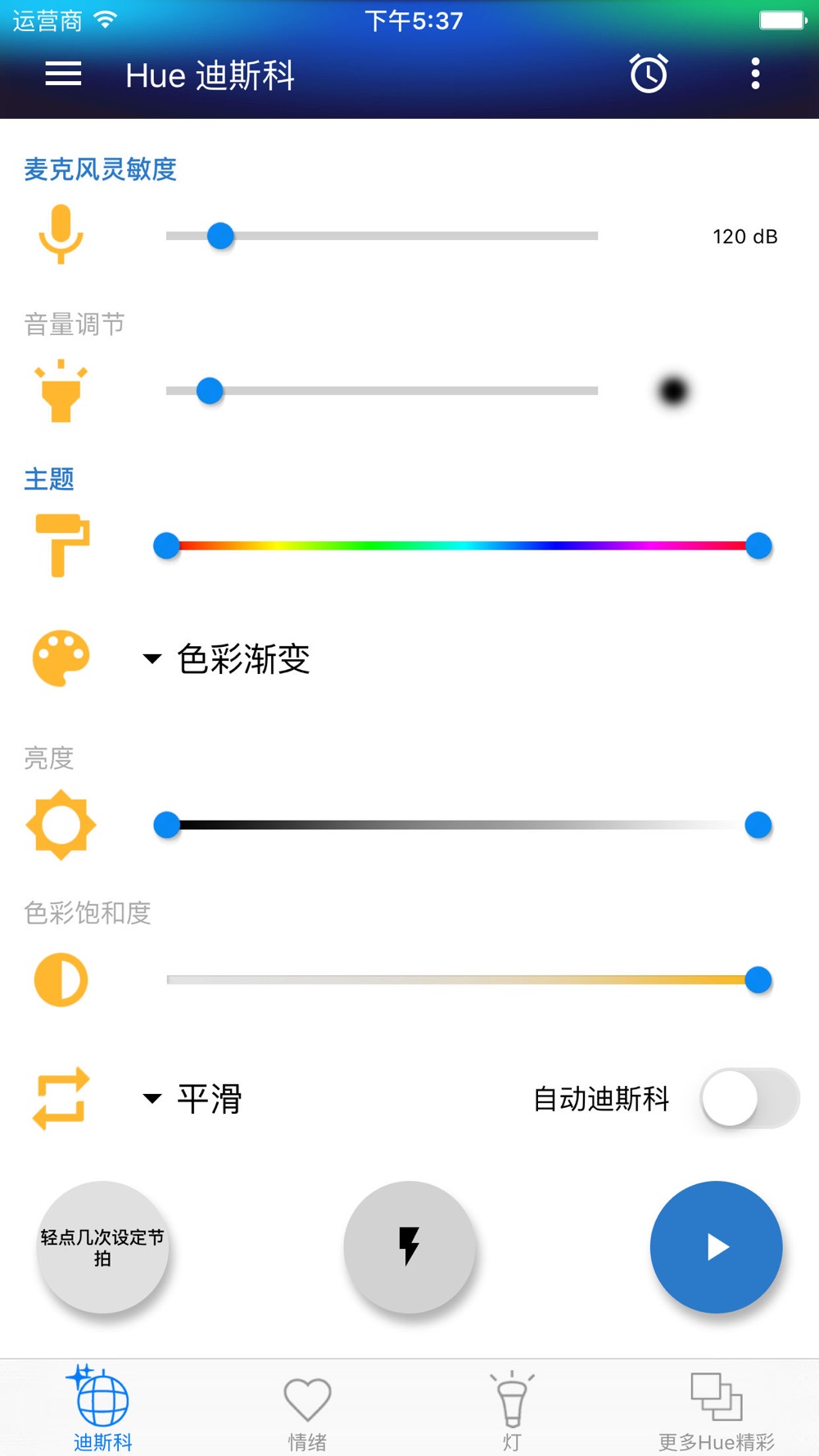Tap the lightning strobe button

pyautogui.click(x=409, y=1246)
